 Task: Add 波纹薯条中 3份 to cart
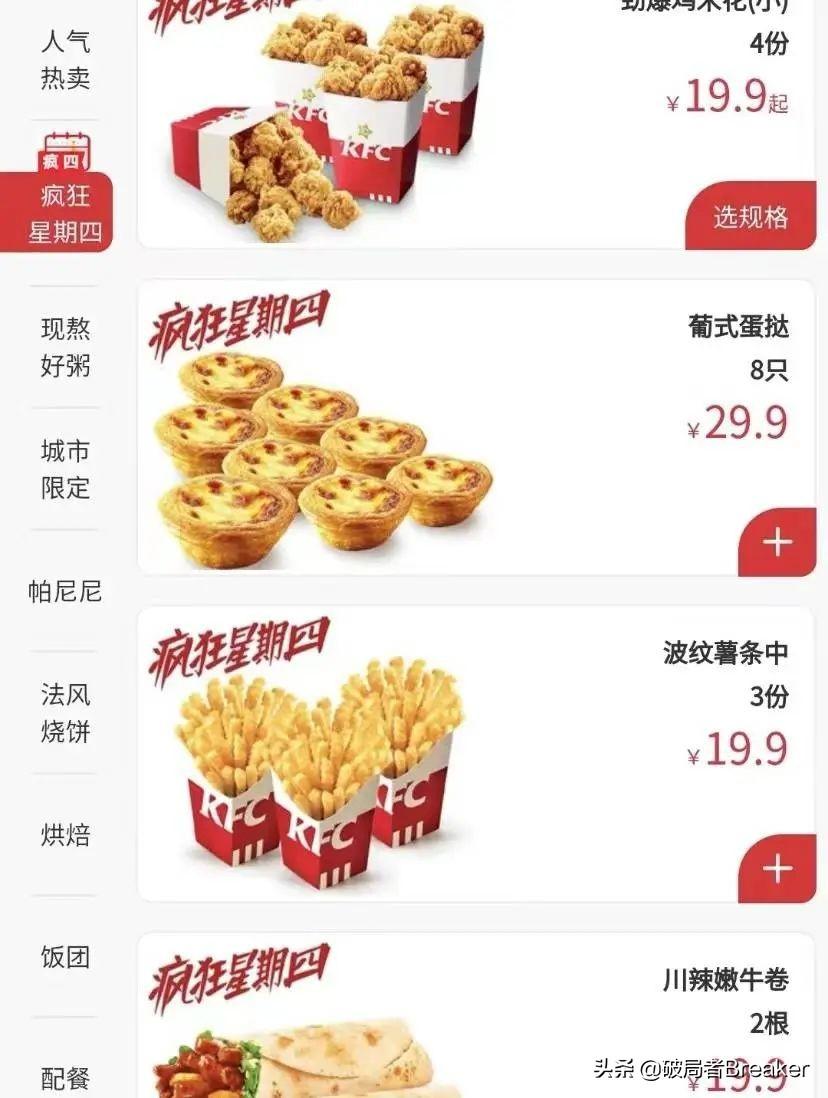point(777,869)
